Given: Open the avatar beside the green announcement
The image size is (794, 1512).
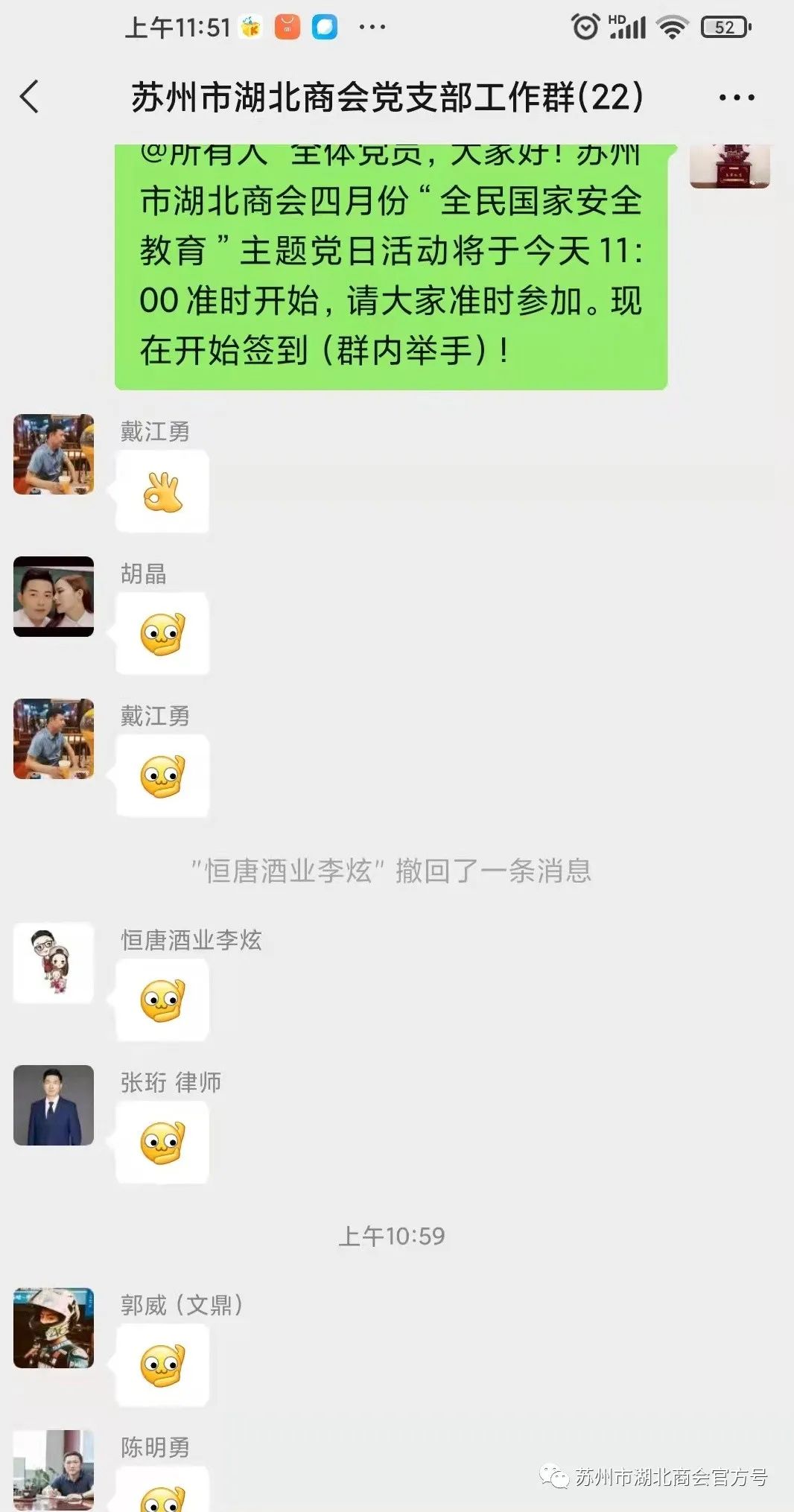Looking at the screenshot, I should point(729,165).
